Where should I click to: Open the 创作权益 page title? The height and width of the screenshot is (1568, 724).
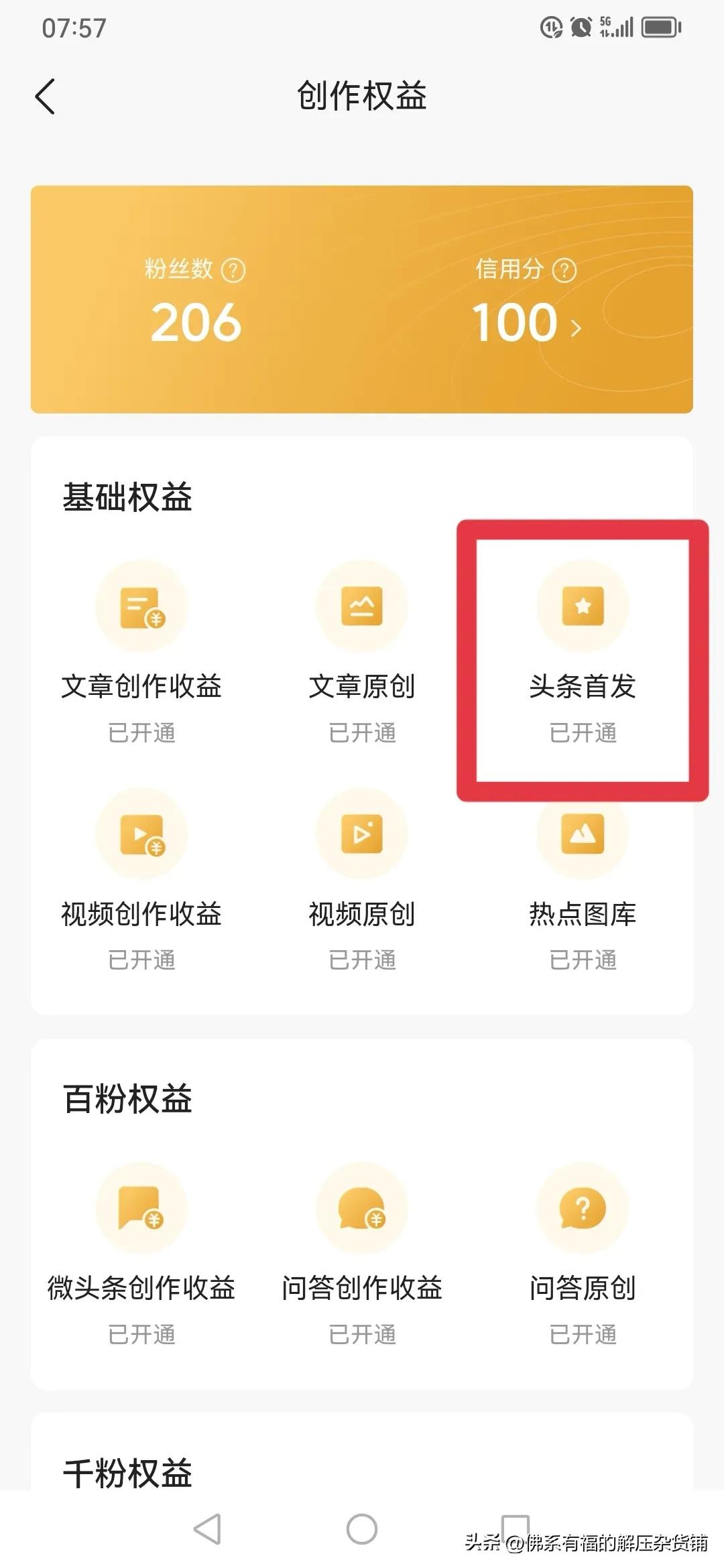coord(361,96)
